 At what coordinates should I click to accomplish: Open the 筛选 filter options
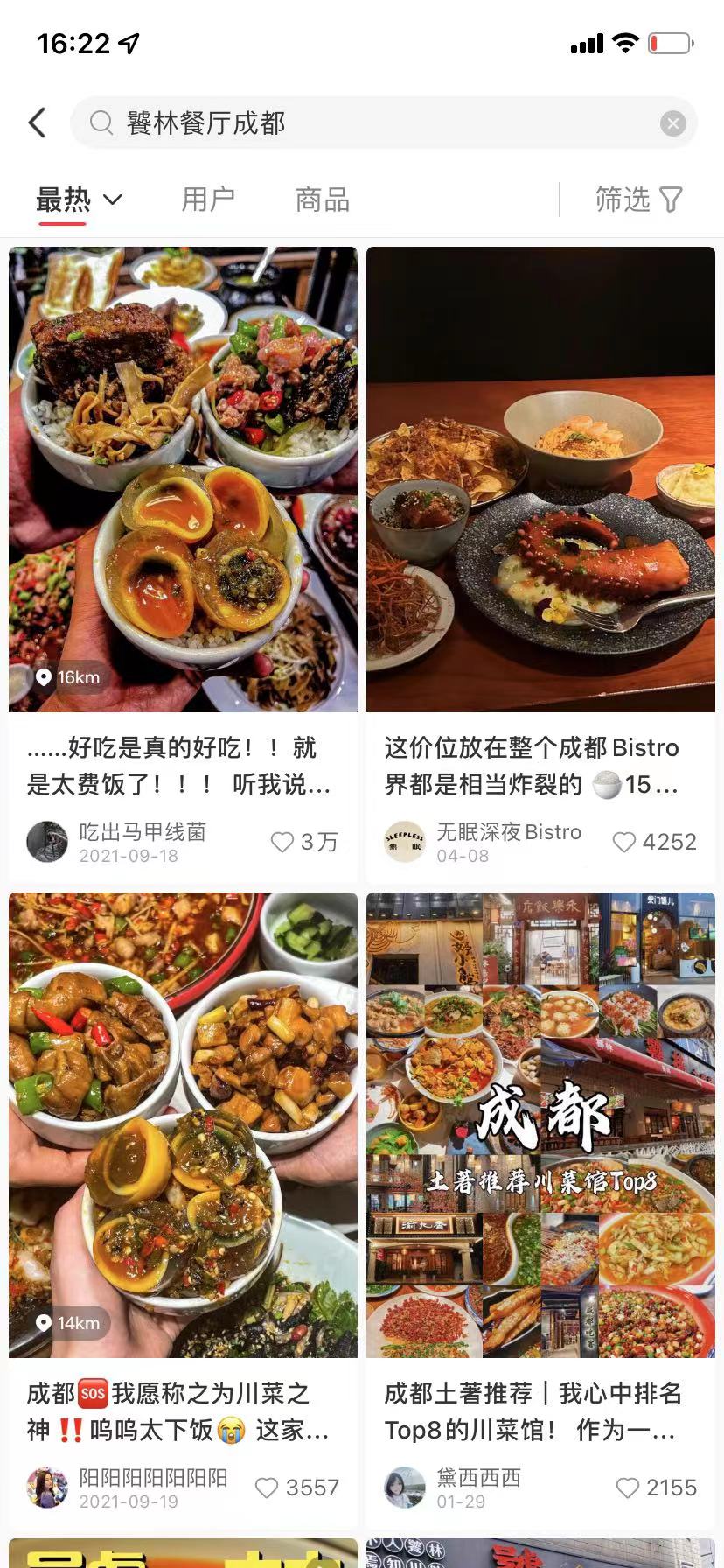coord(639,199)
